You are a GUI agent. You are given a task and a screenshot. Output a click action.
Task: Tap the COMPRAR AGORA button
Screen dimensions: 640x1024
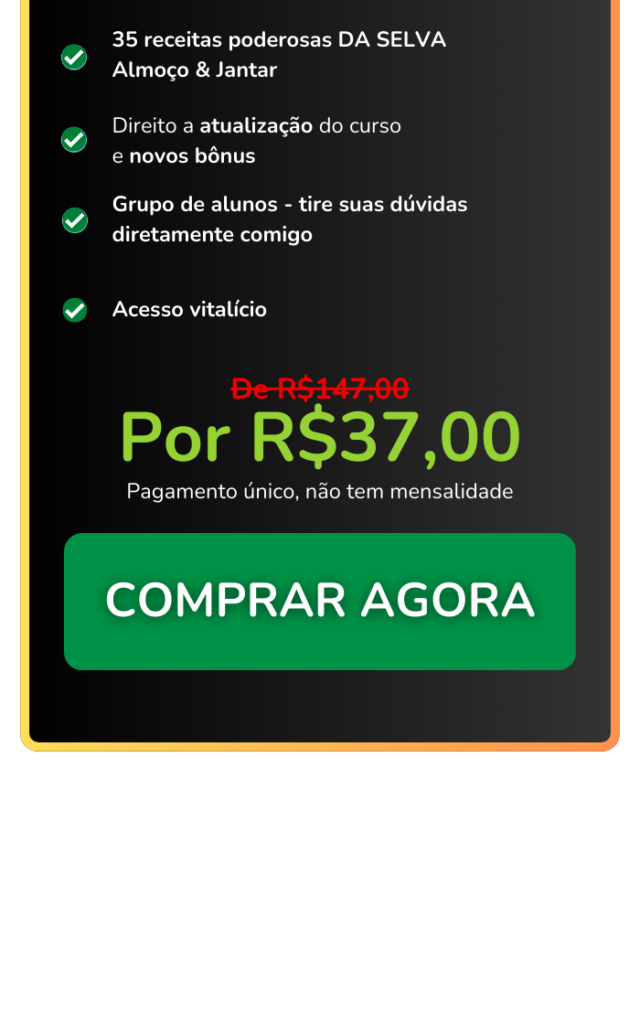coord(320,601)
